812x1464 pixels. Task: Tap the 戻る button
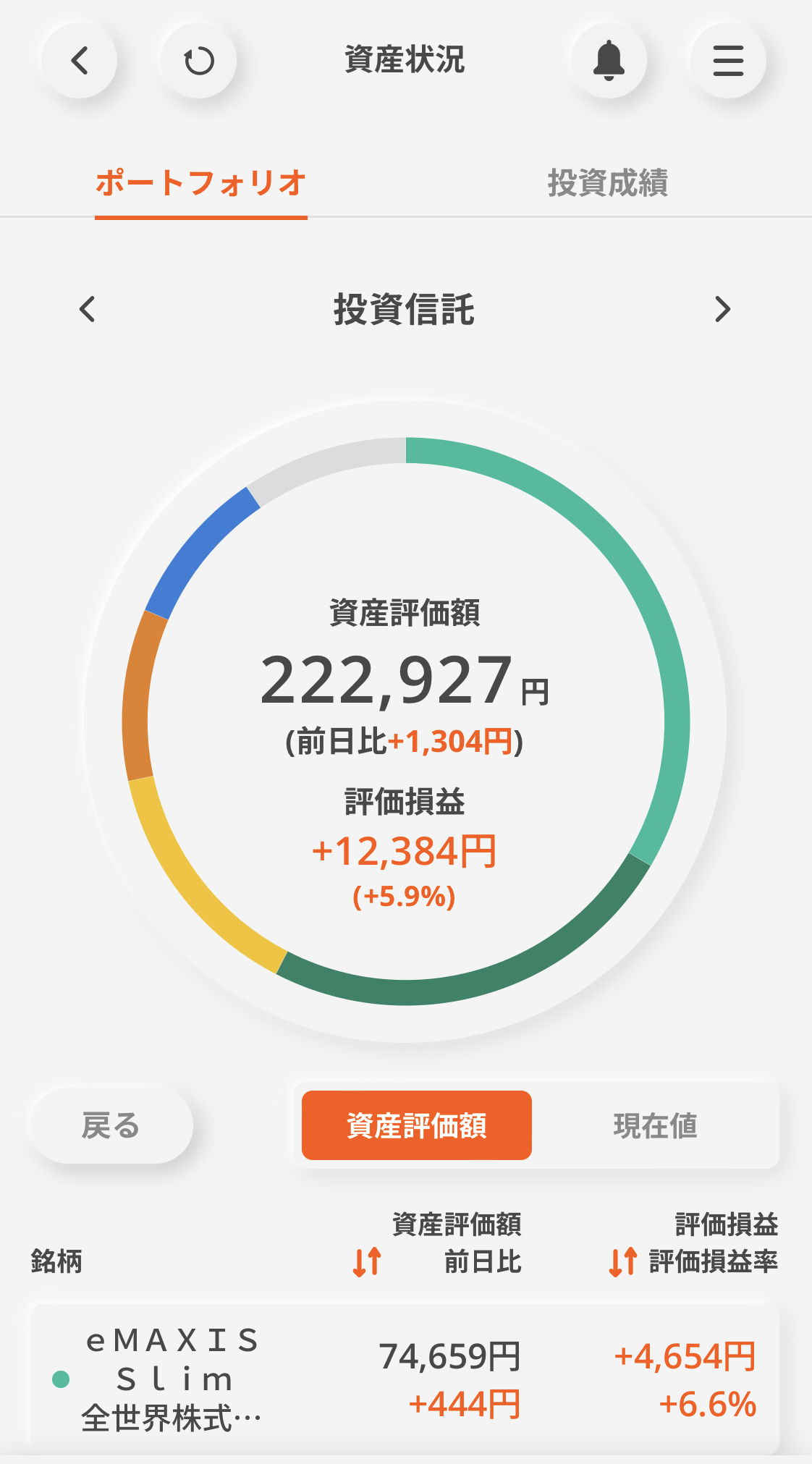(x=111, y=1125)
